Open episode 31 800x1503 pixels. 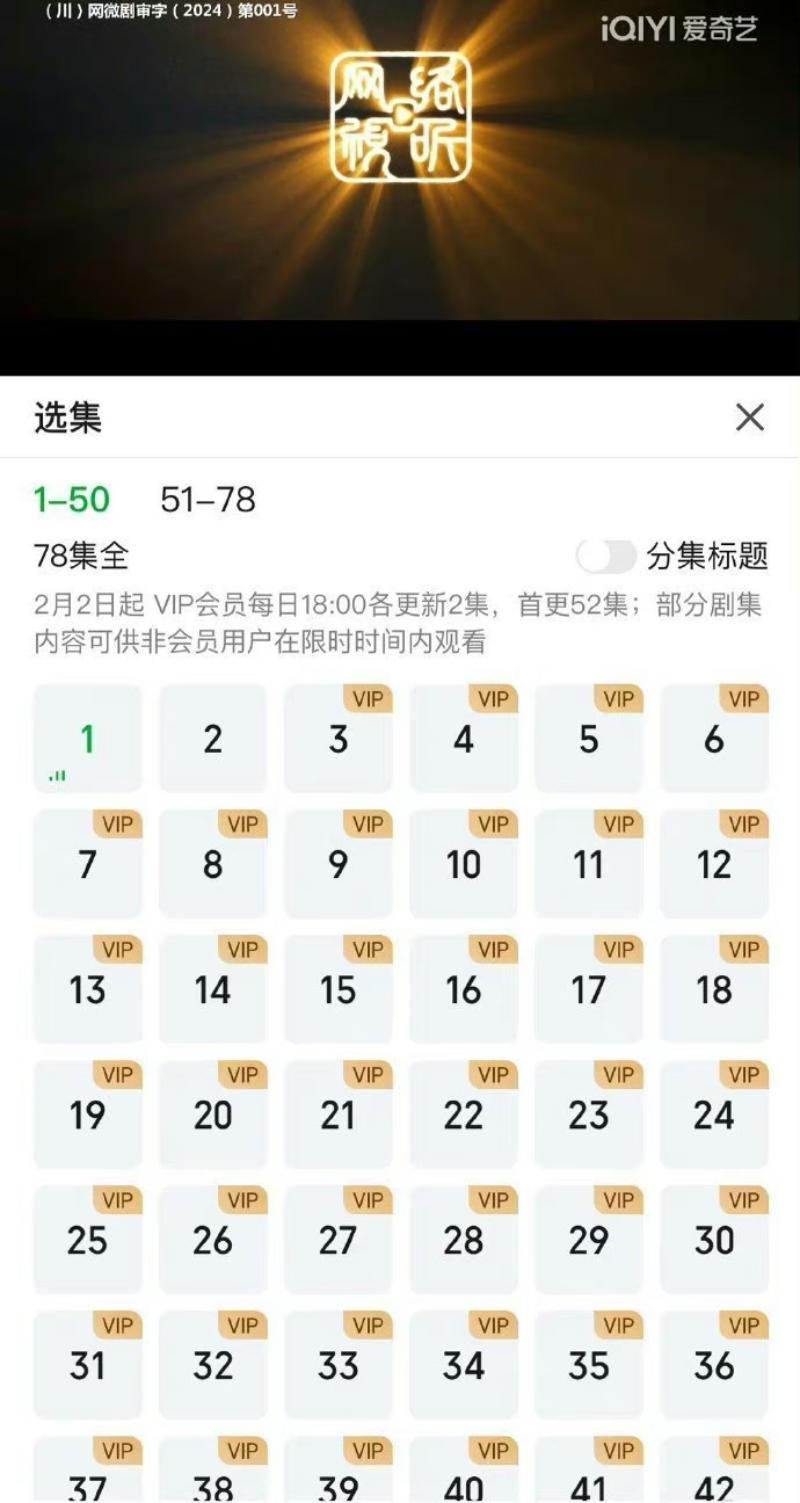(87, 1365)
